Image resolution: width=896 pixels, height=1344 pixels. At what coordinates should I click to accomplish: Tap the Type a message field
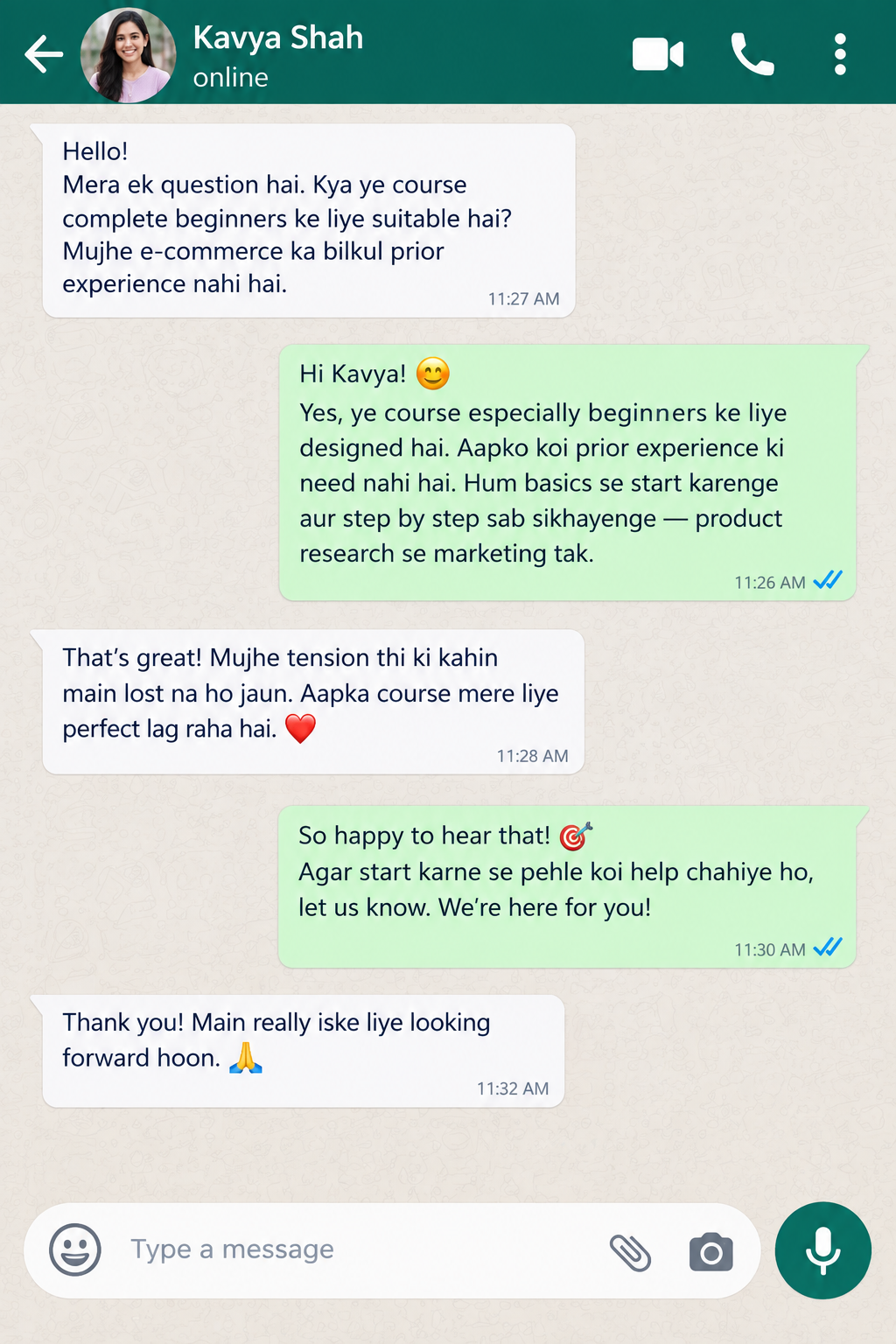359,1249
